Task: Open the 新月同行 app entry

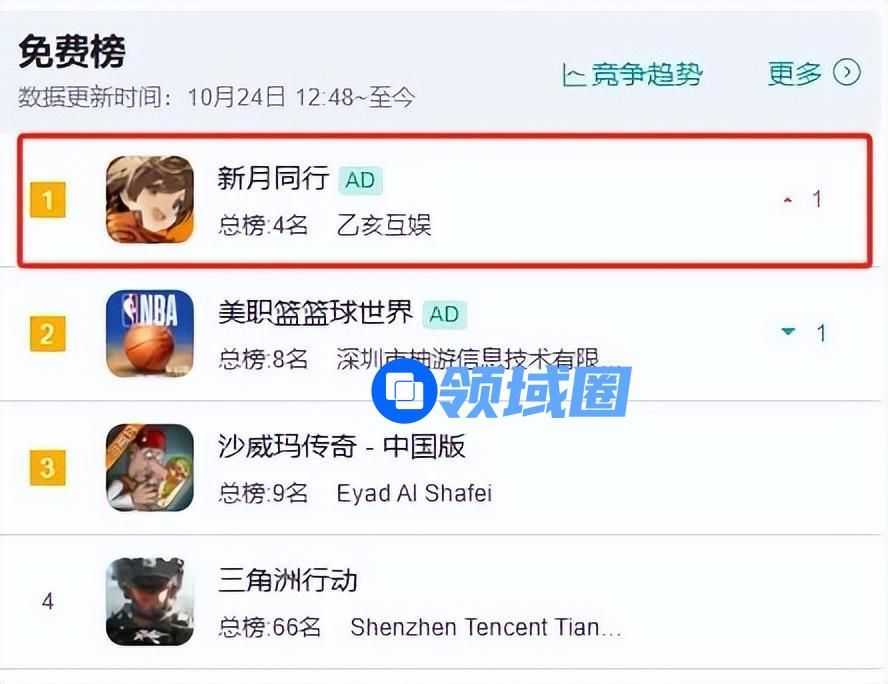Action: 273,180
